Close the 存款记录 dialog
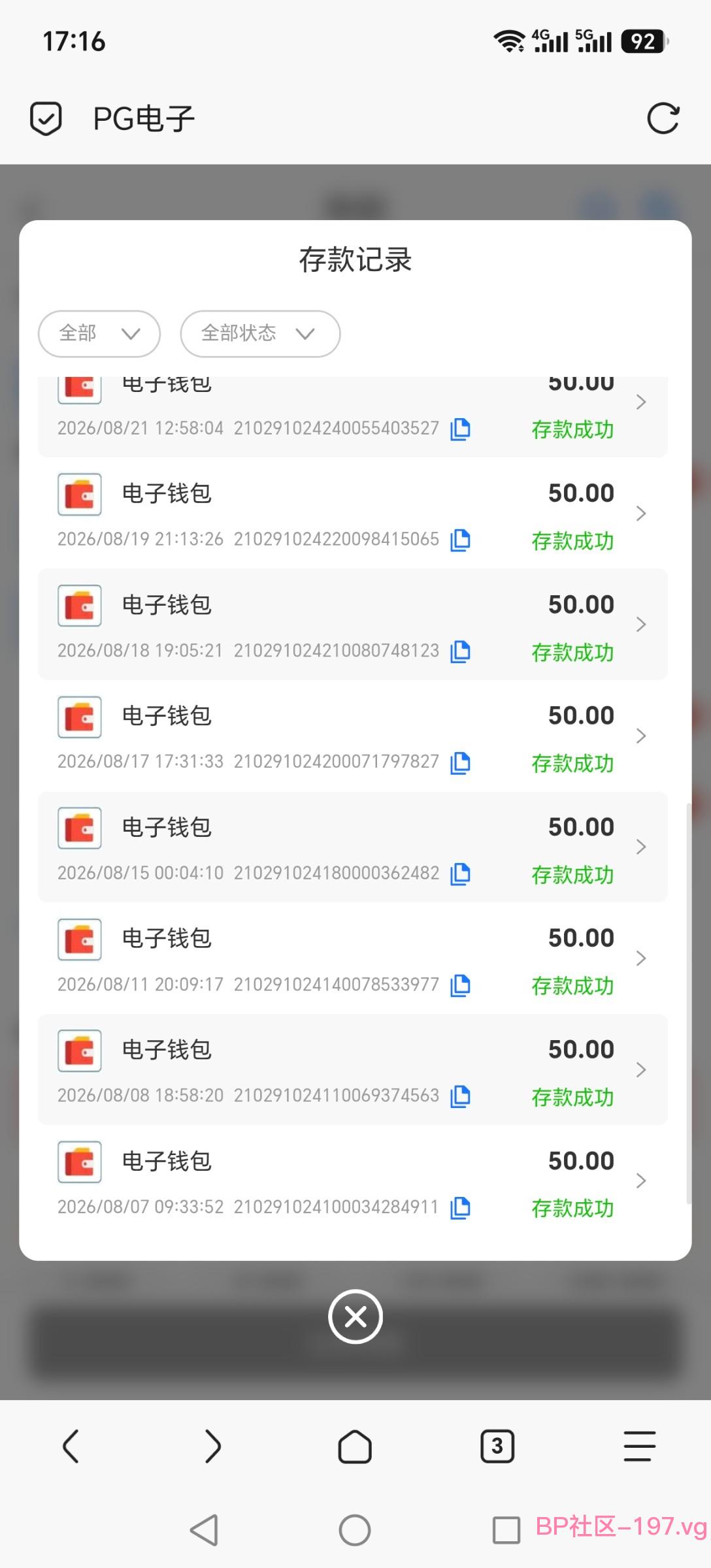 [x=355, y=1316]
